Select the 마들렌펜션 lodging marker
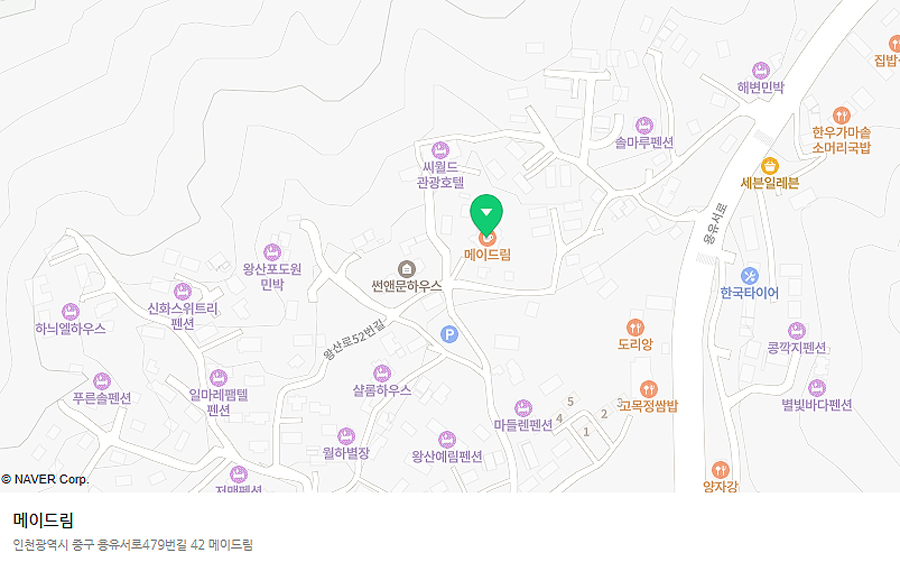900x562 pixels. [x=523, y=408]
